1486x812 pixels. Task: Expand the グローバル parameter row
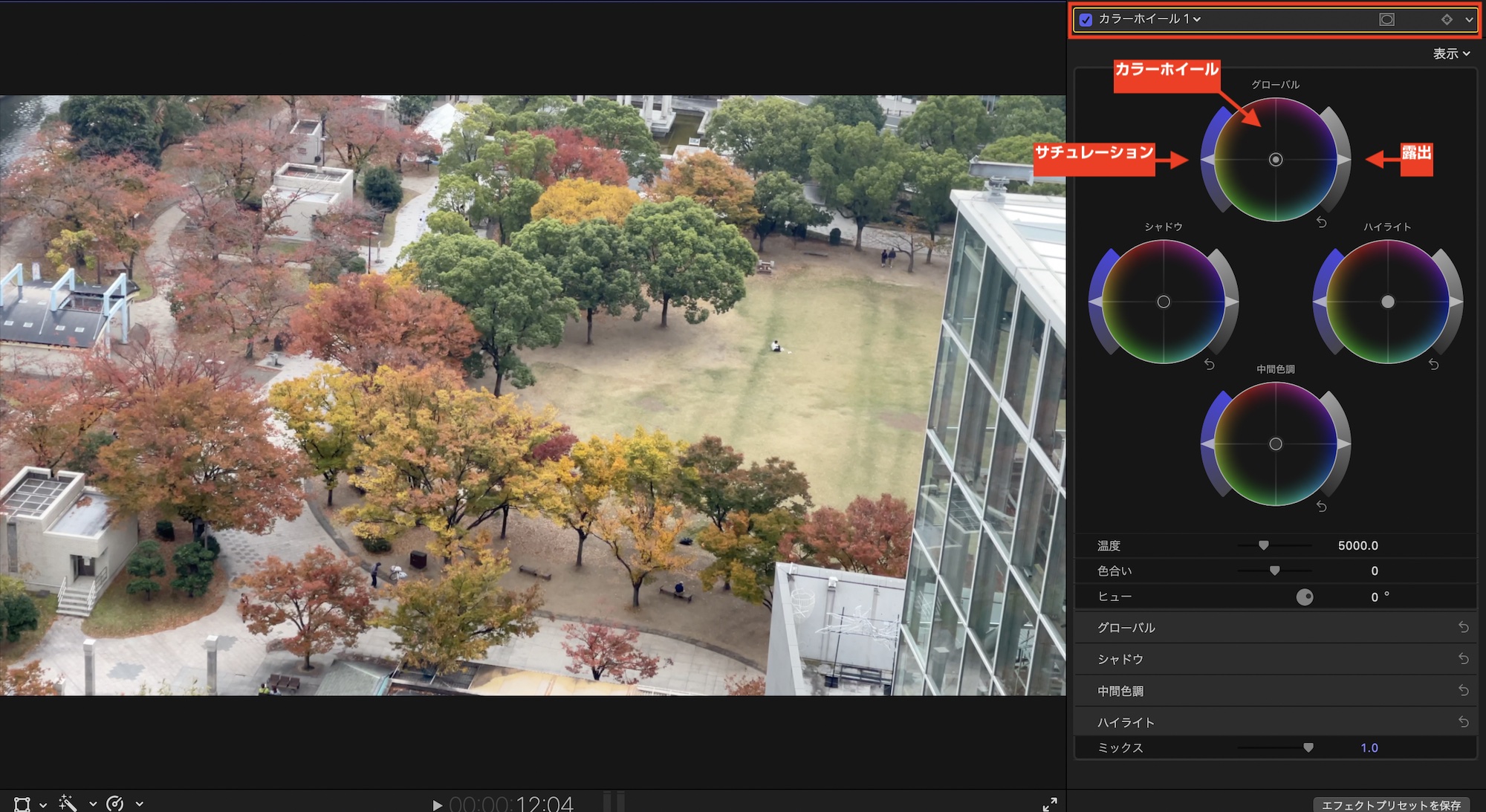coord(1126,628)
